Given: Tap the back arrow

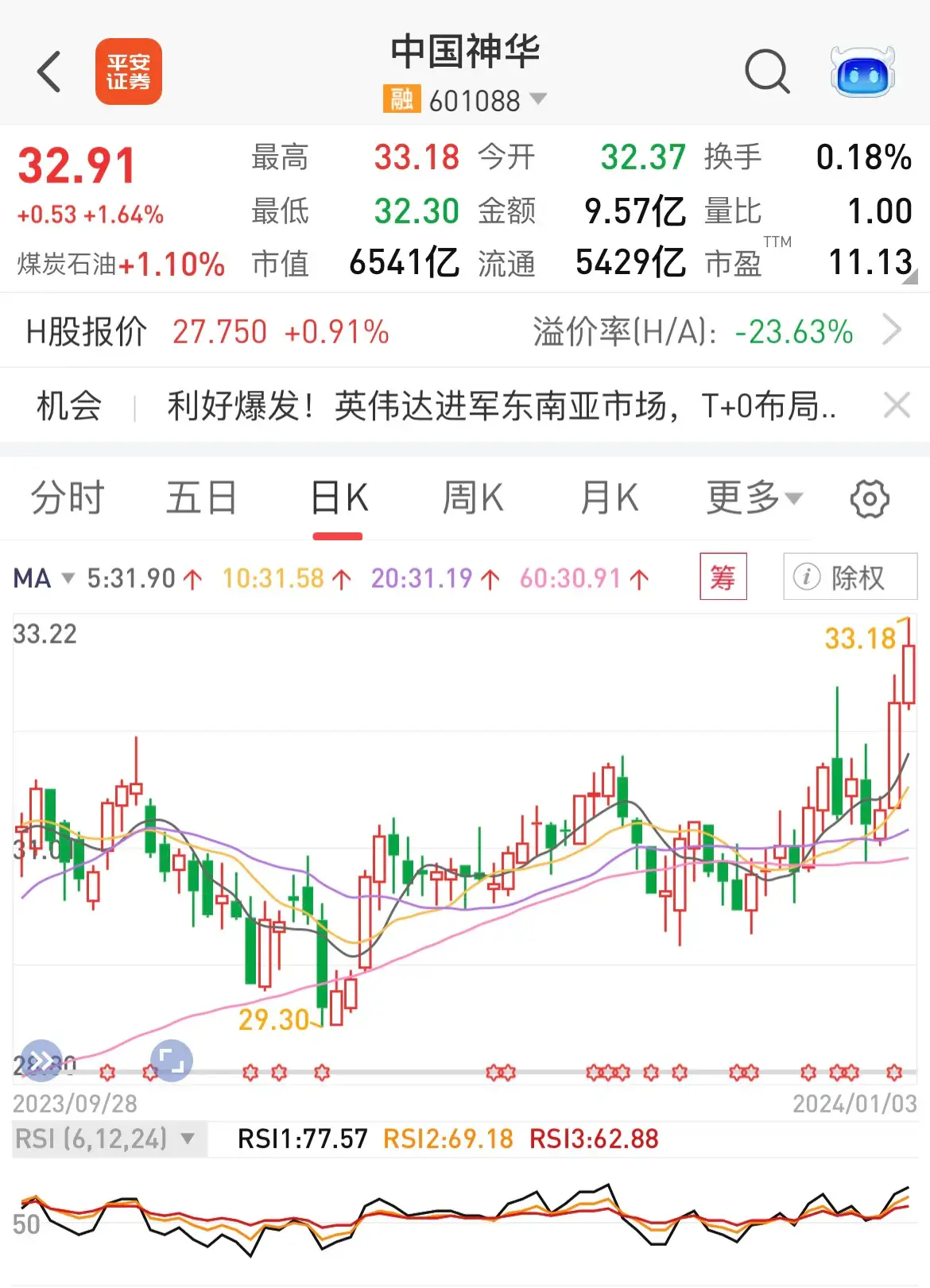Looking at the screenshot, I should click(x=49, y=72).
